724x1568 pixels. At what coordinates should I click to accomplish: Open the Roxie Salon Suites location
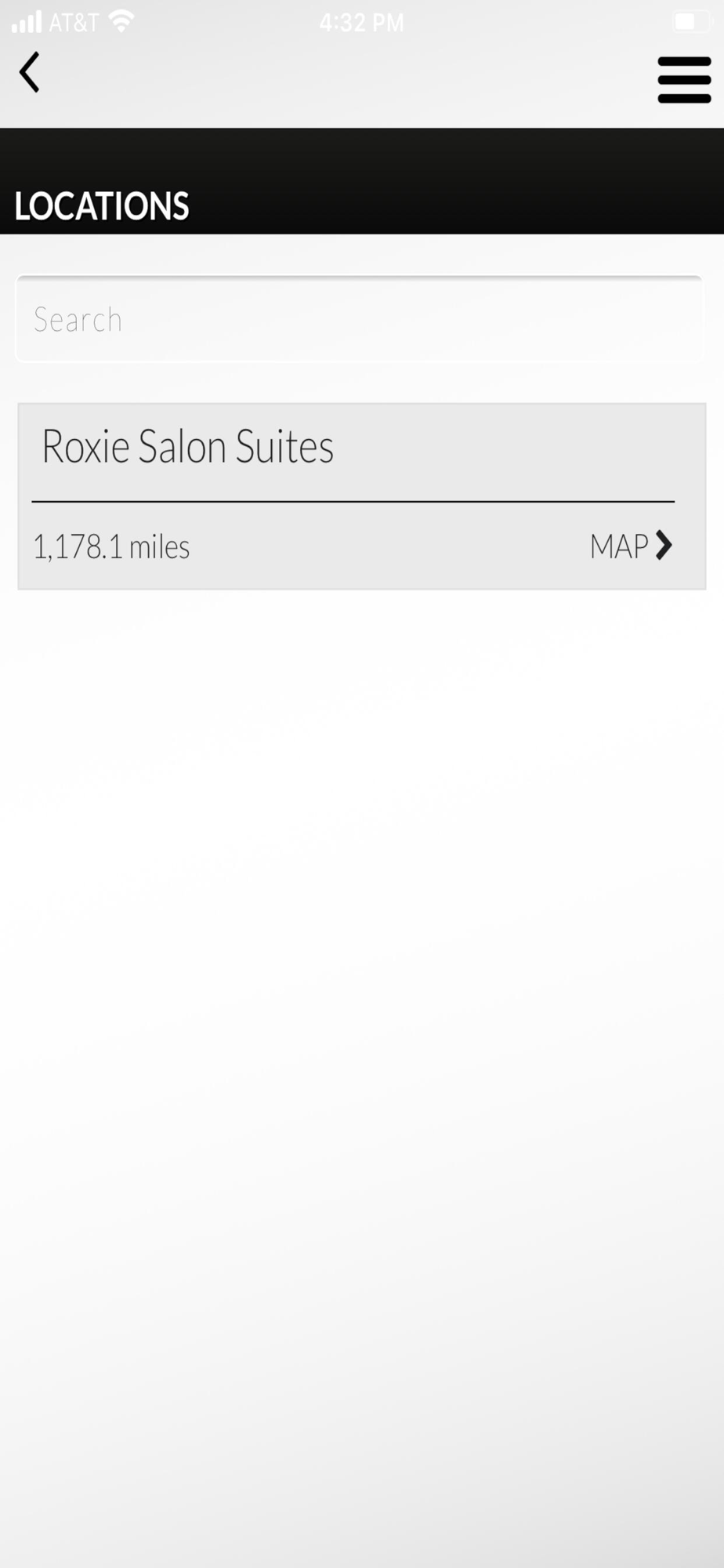coord(187,446)
